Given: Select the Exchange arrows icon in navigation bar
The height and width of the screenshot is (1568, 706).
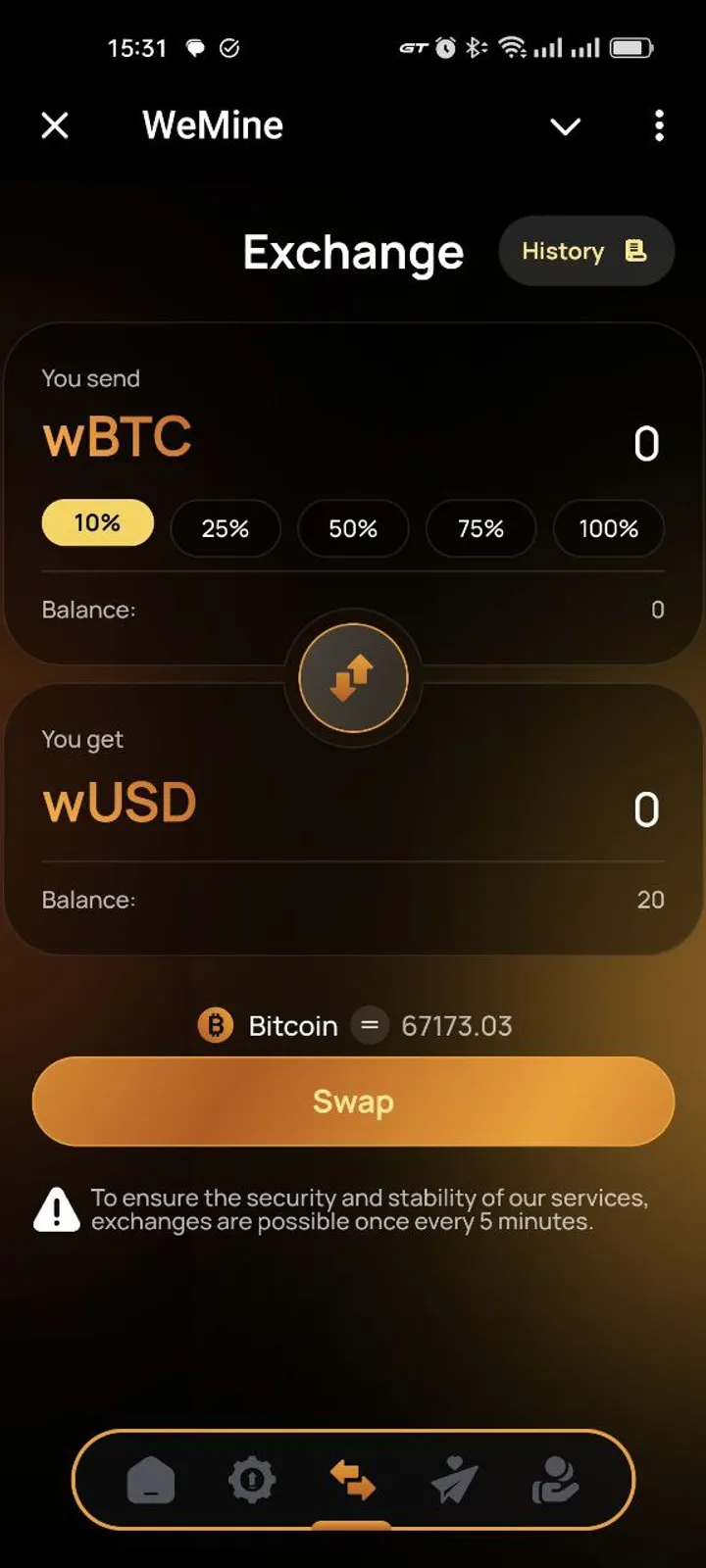Looking at the screenshot, I should (x=353, y=1481).
